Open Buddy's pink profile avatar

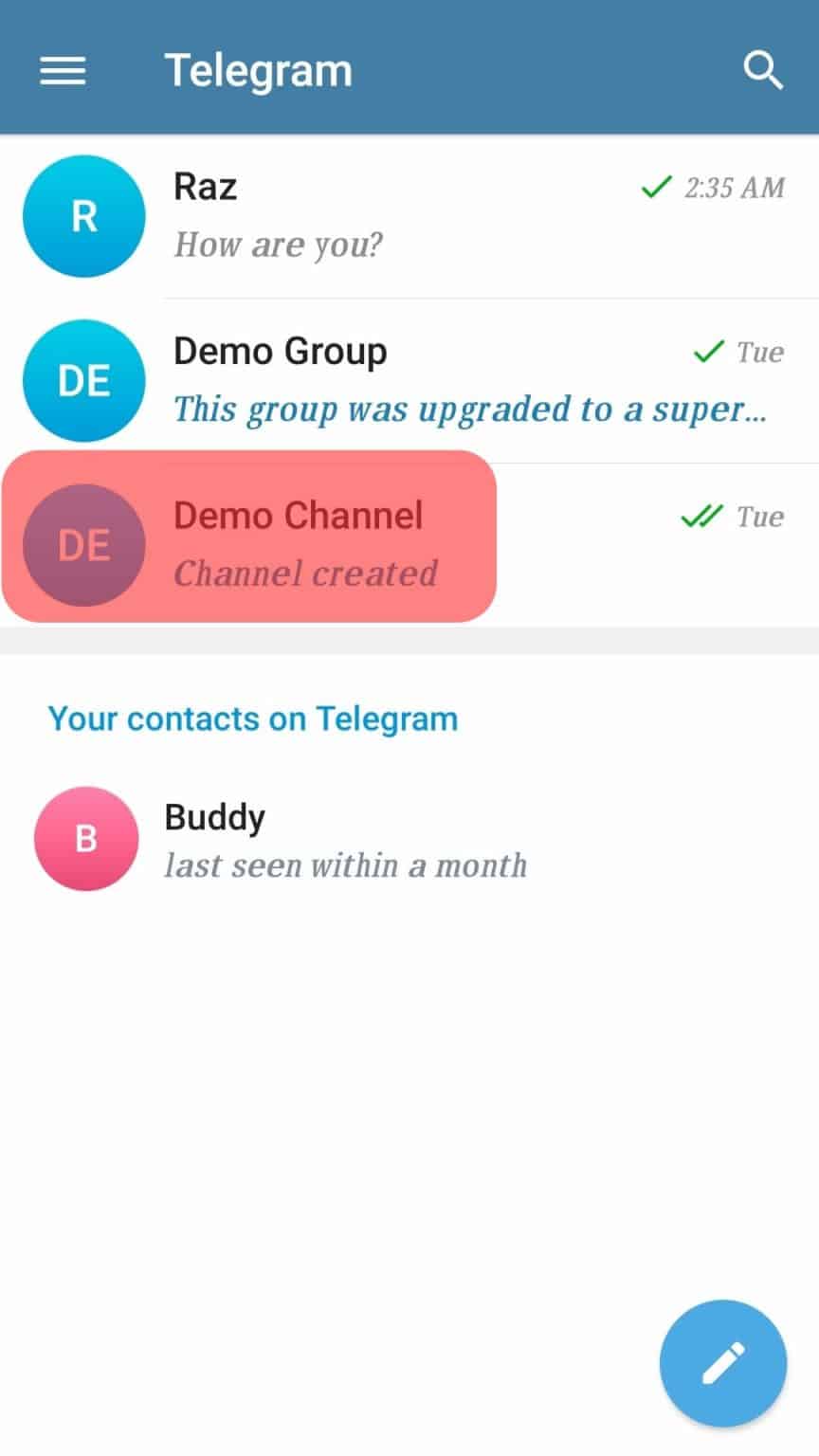85,838
